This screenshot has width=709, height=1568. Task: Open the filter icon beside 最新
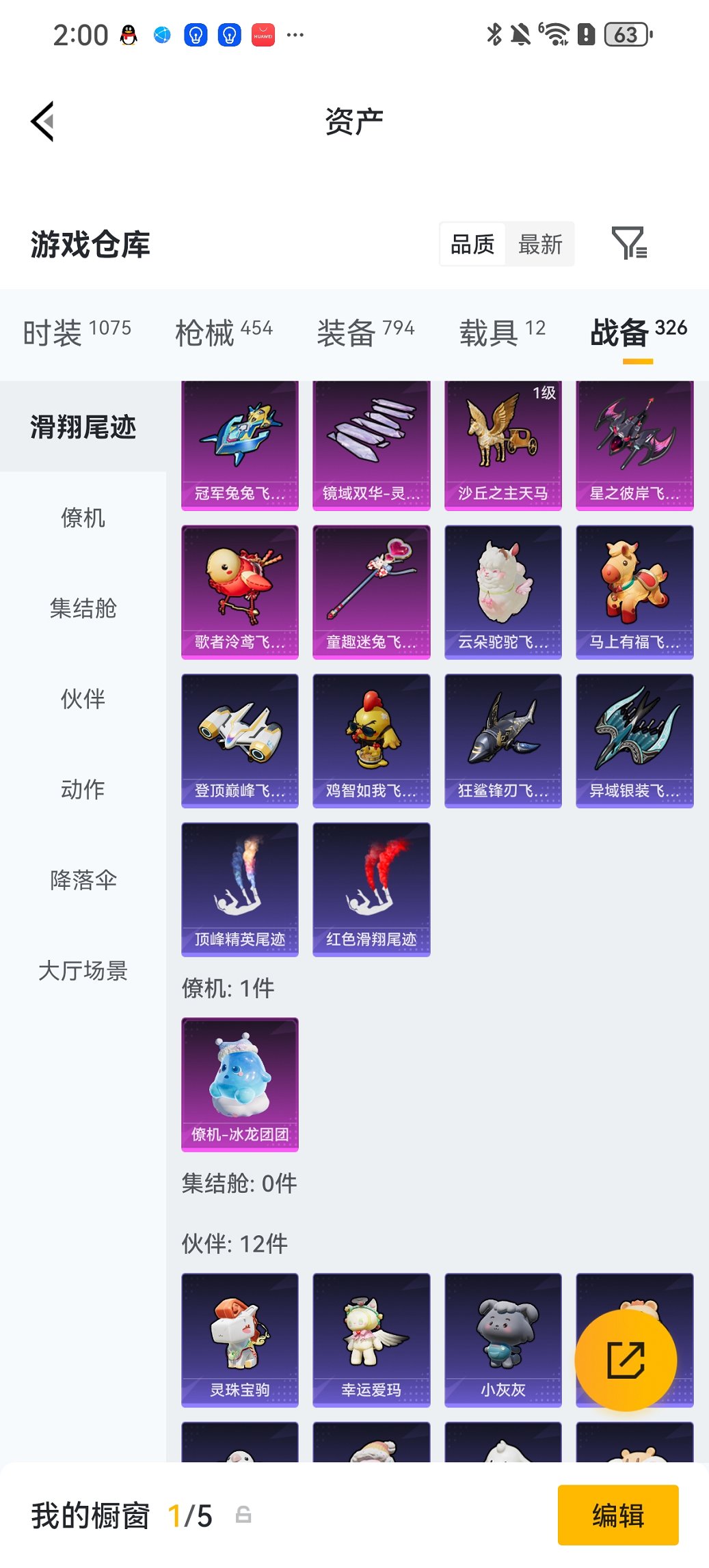tap(630, 244)
